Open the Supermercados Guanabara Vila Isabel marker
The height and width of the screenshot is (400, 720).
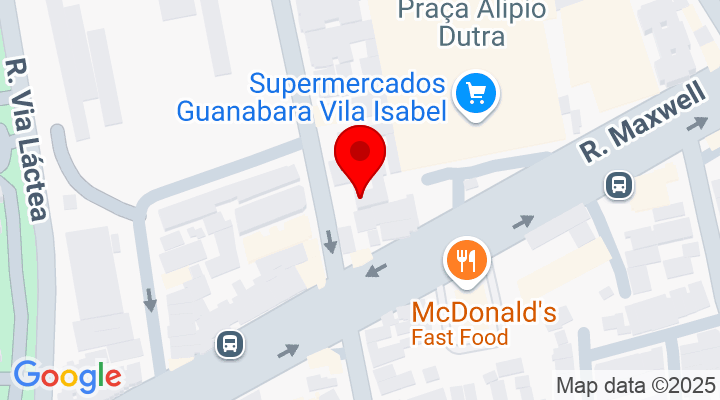(477, 95)
